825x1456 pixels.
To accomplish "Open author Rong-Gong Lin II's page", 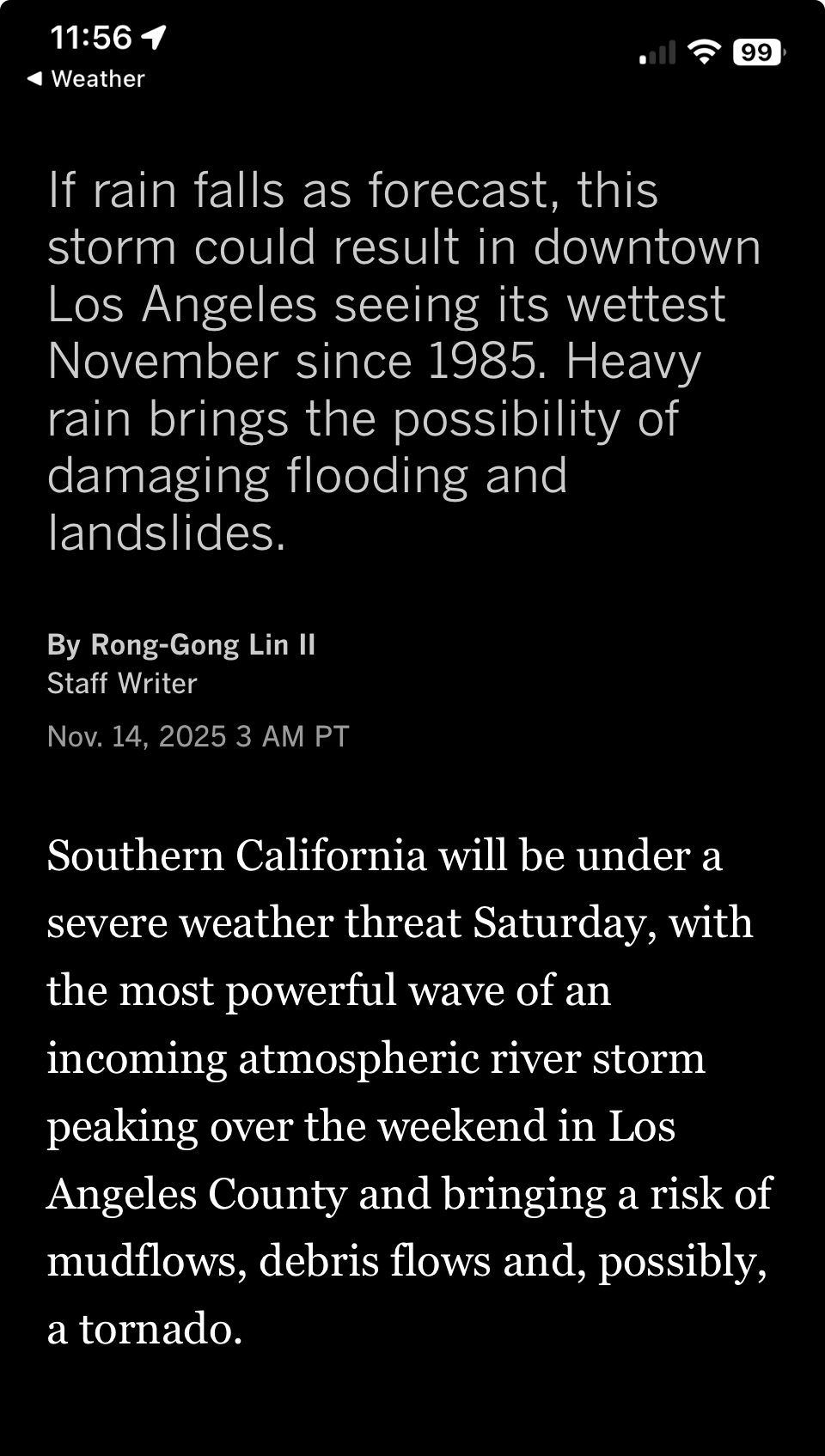I will point(203,644).
